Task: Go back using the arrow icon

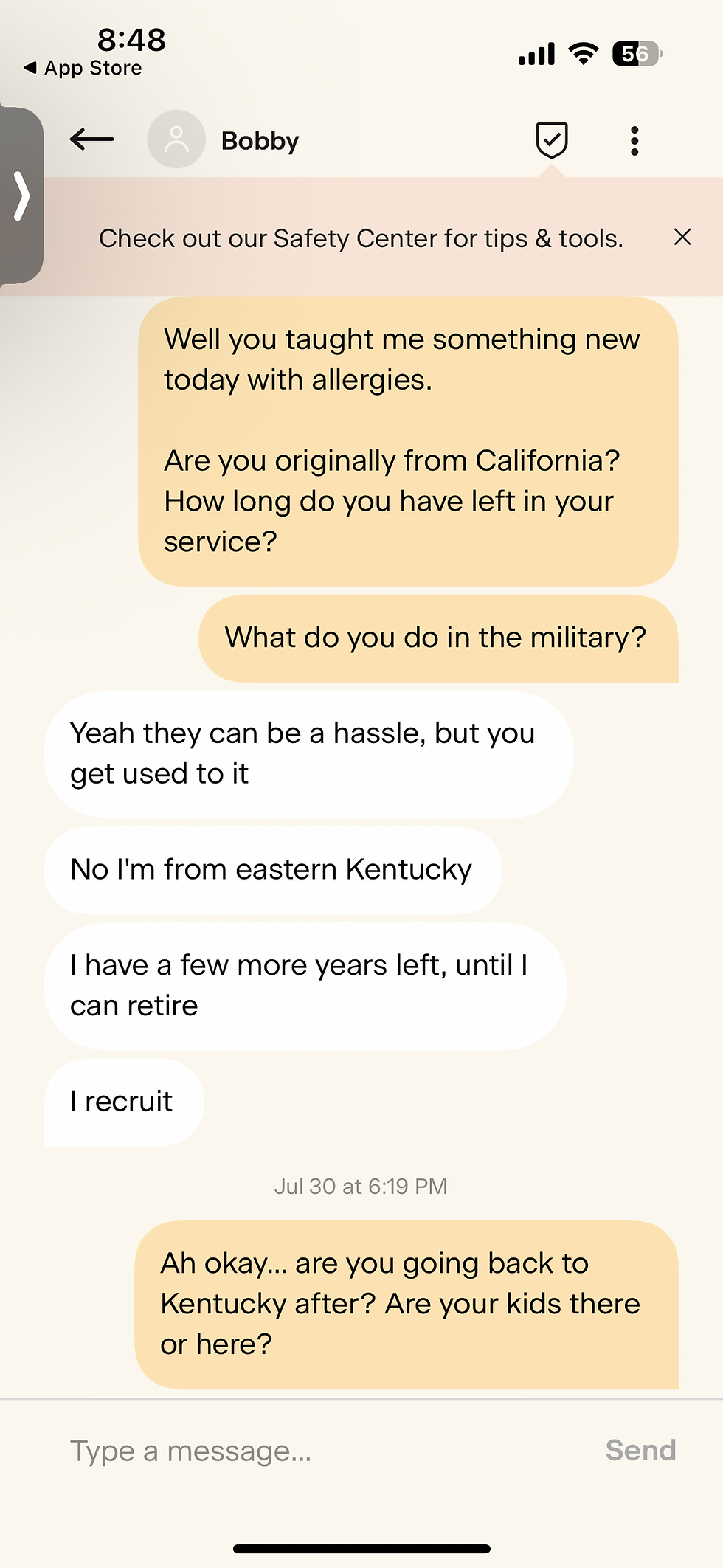Action: pyautogui.click(x=92, y=139)
